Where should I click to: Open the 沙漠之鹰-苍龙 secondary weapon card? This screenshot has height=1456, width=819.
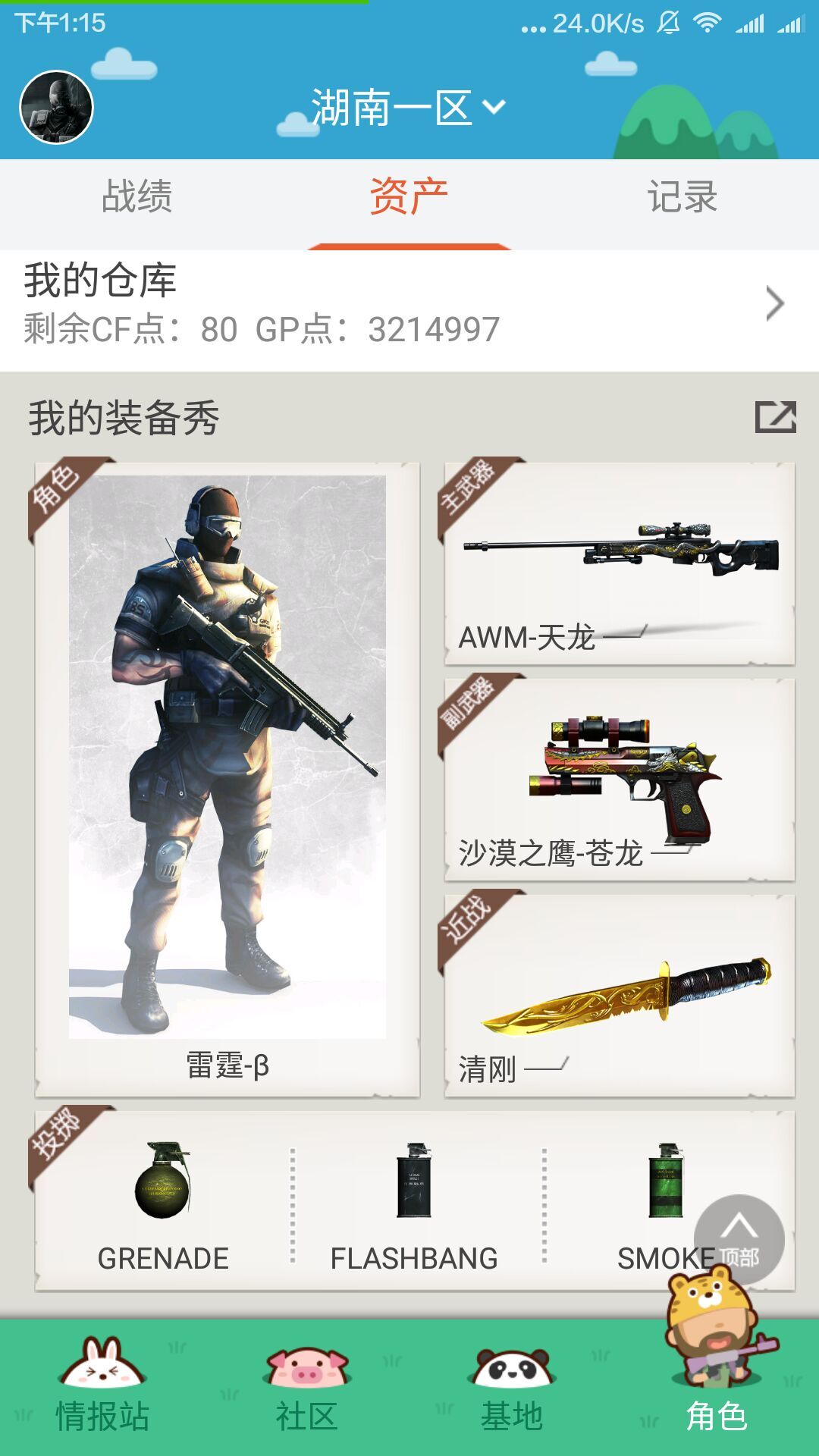pos(620,780)
